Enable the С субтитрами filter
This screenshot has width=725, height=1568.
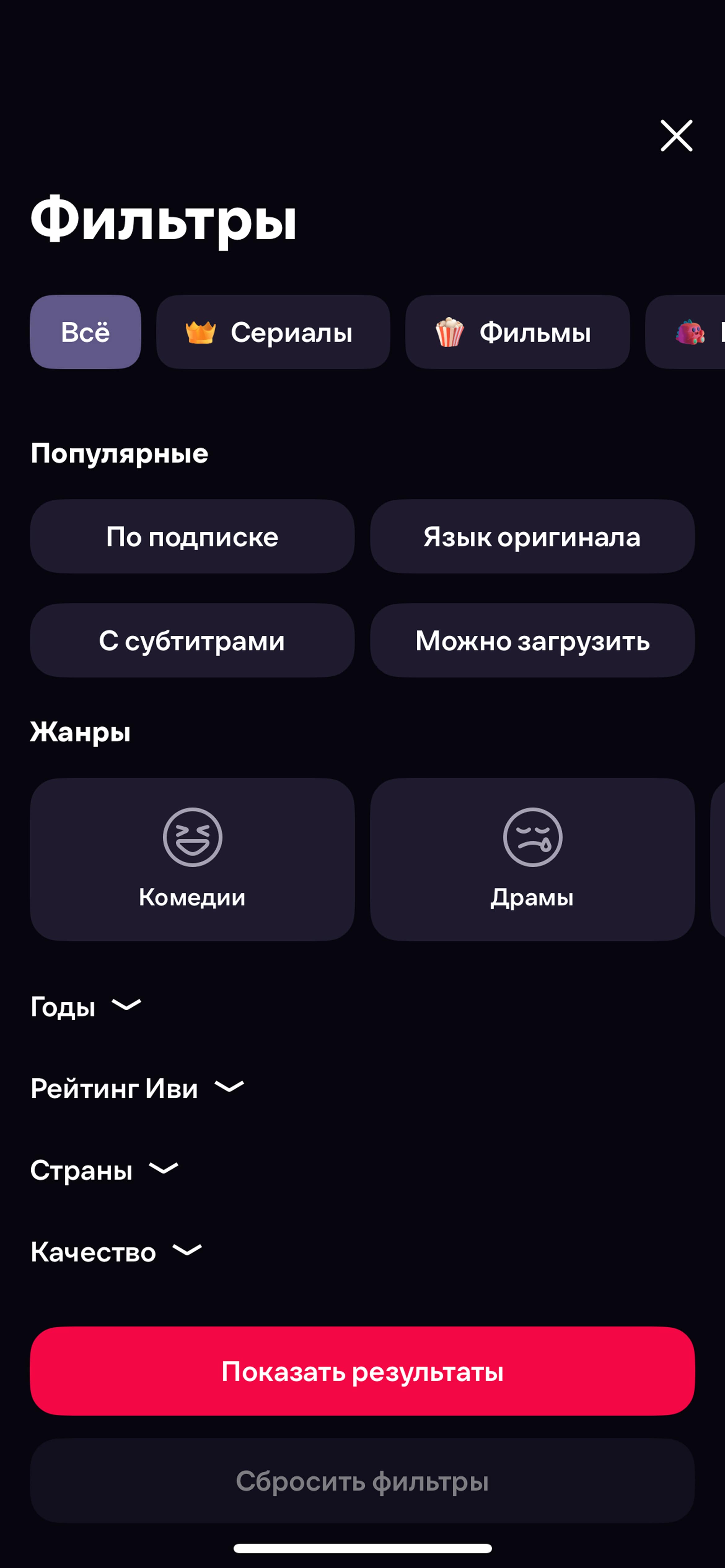click(192, 640)
